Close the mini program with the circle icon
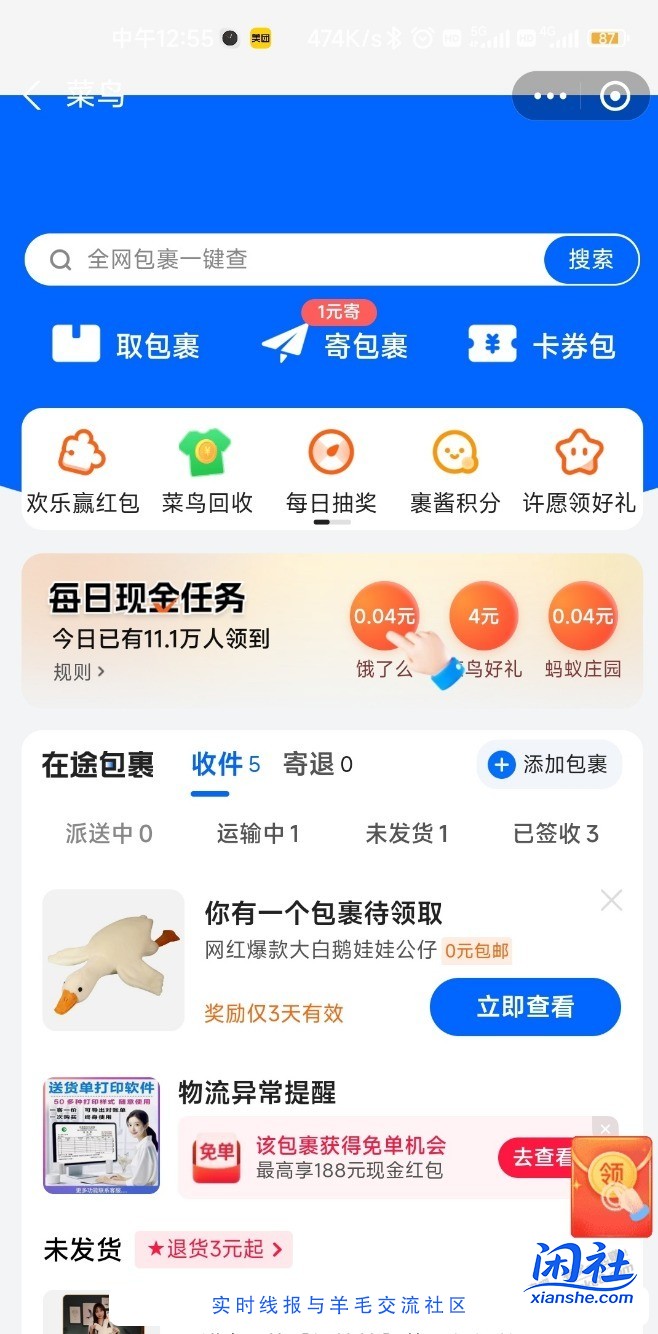 pos(614,96)
